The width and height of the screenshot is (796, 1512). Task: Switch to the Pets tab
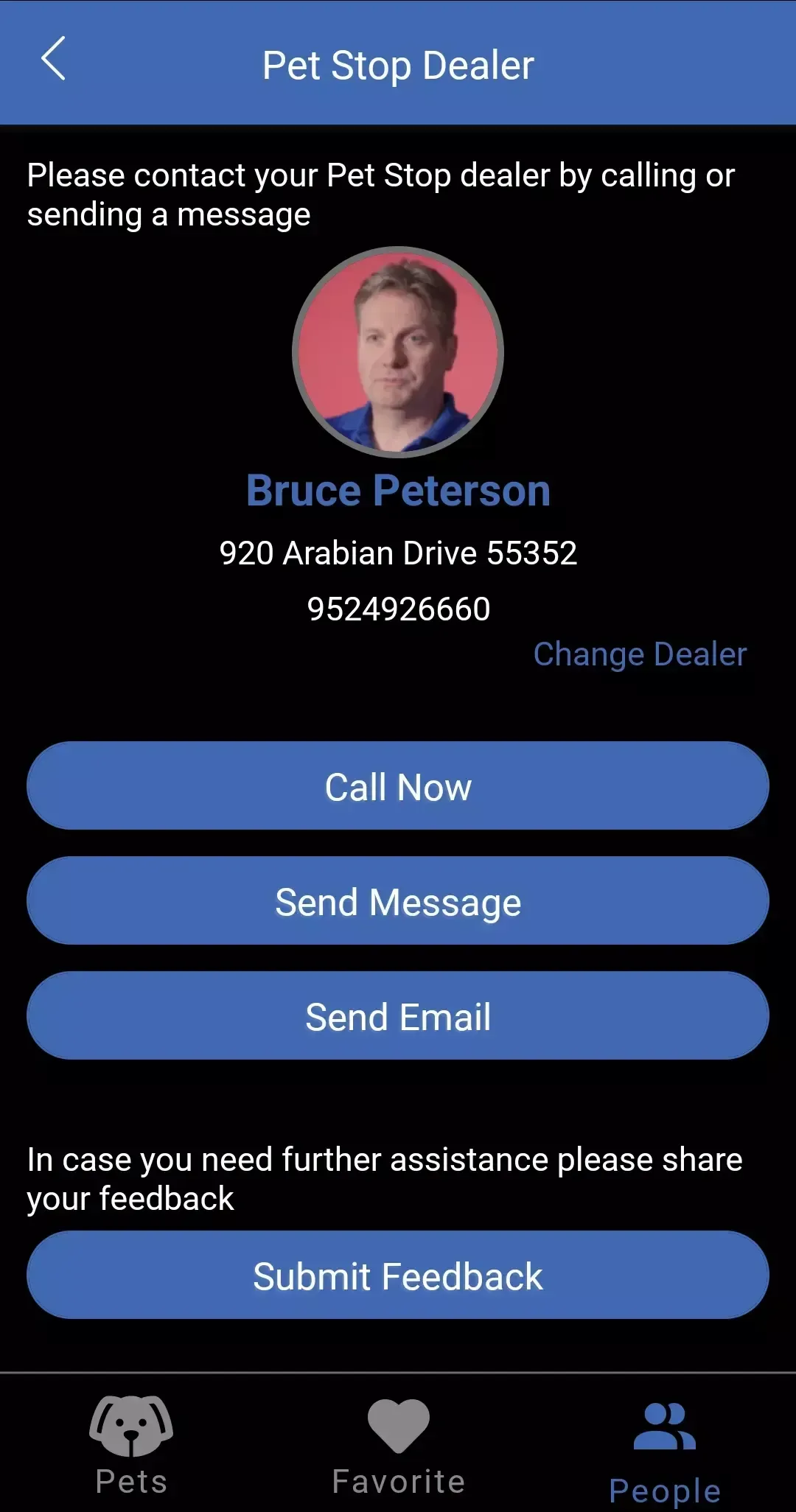point(132,1445)
